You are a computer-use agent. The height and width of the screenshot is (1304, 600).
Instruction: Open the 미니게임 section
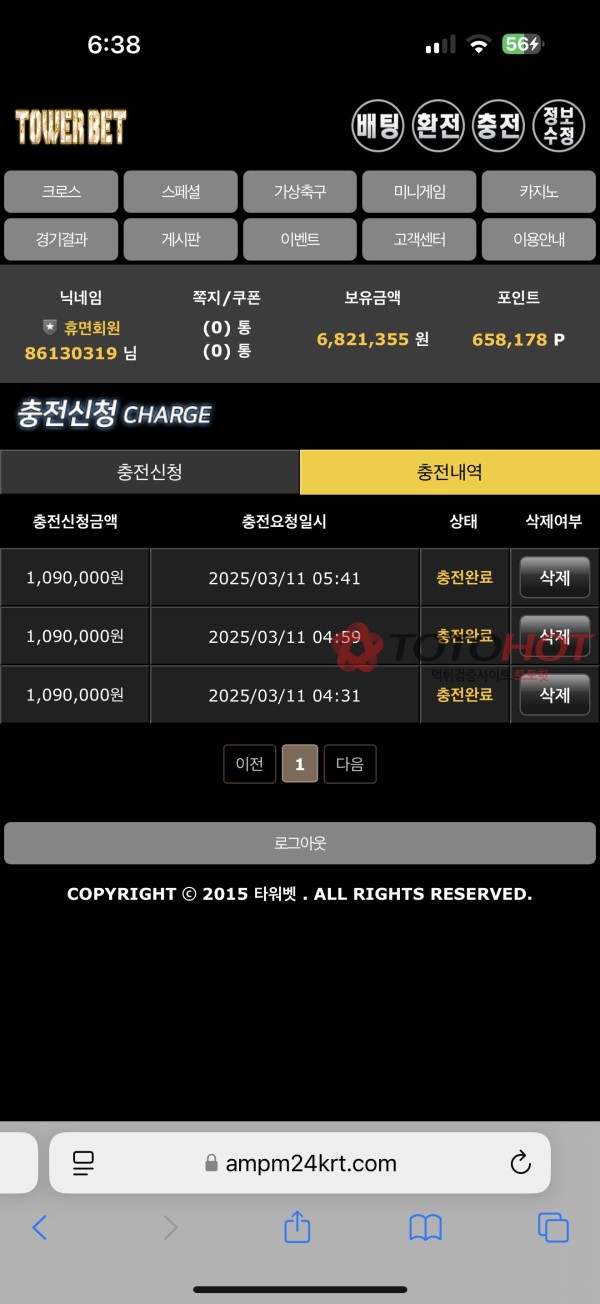tap(419, 191)
